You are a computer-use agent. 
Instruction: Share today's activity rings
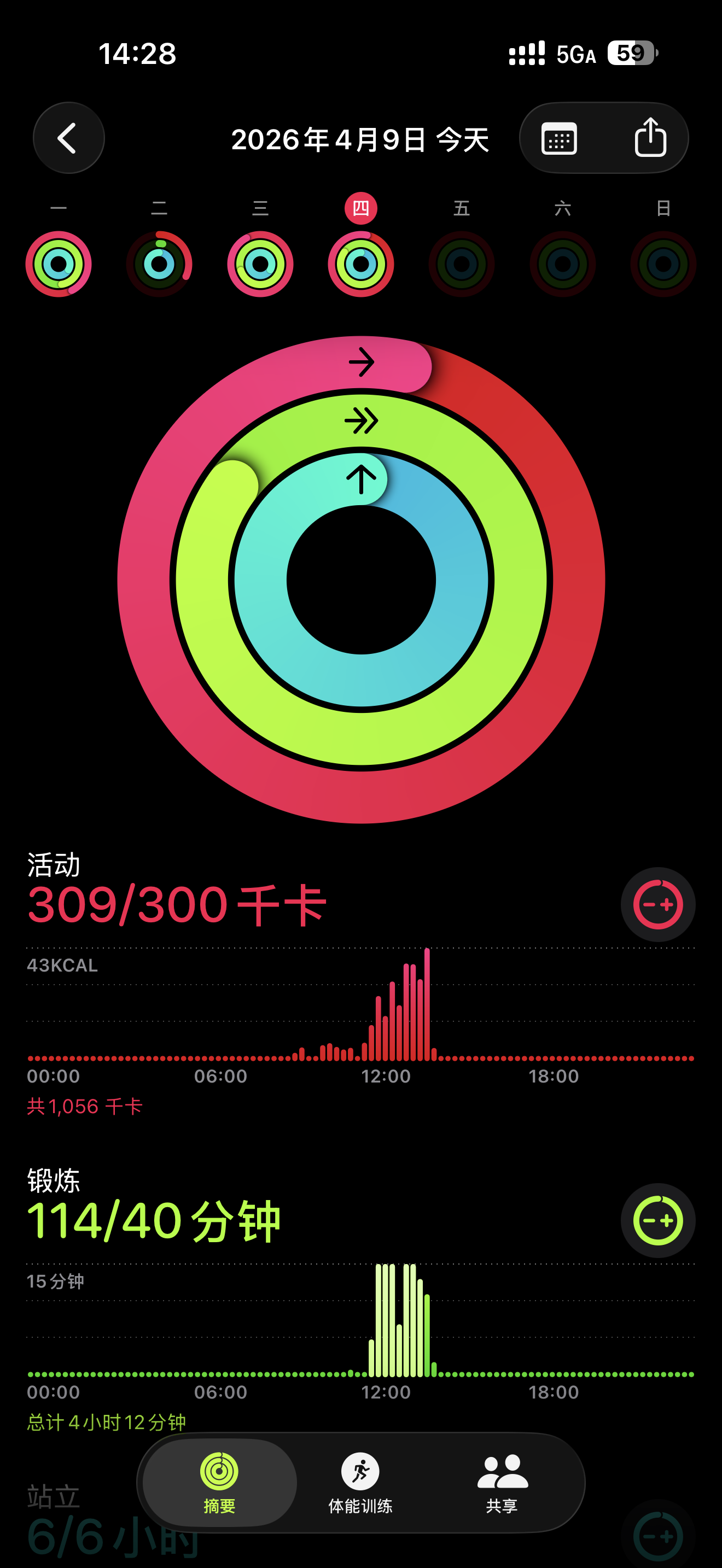650,138
